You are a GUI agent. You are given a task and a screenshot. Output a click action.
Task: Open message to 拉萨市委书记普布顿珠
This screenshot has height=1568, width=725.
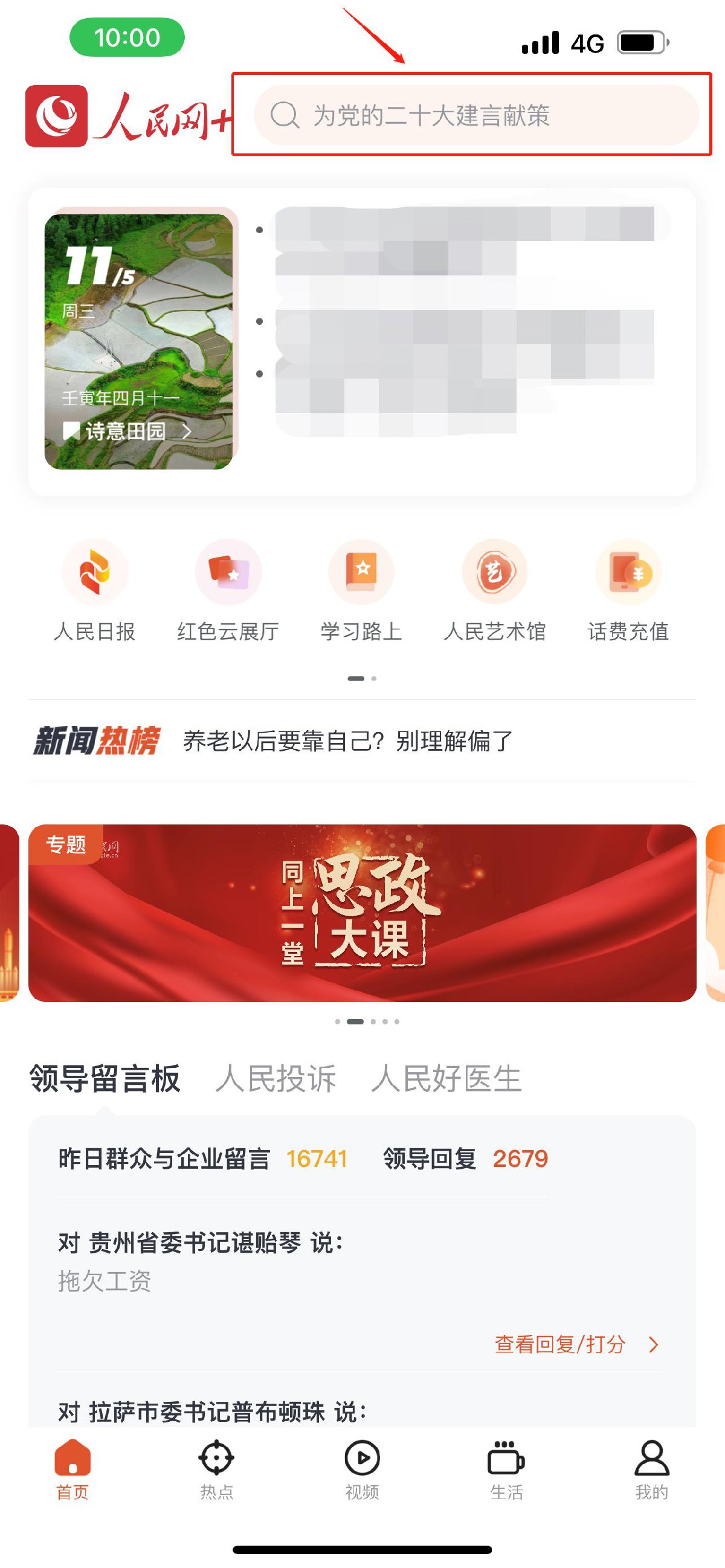point(213,1411)
